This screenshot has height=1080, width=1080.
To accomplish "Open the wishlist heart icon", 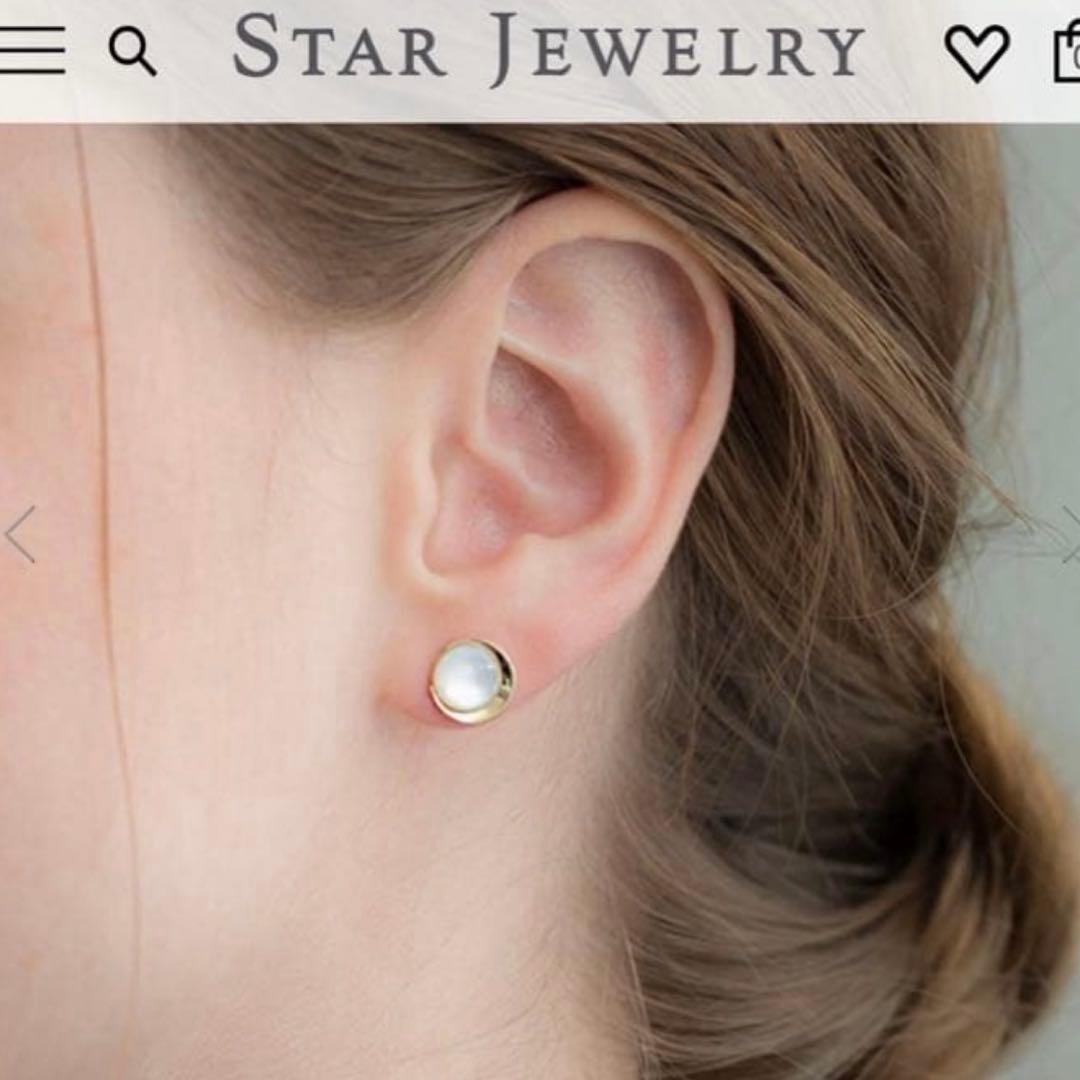I will pos(977,51).
